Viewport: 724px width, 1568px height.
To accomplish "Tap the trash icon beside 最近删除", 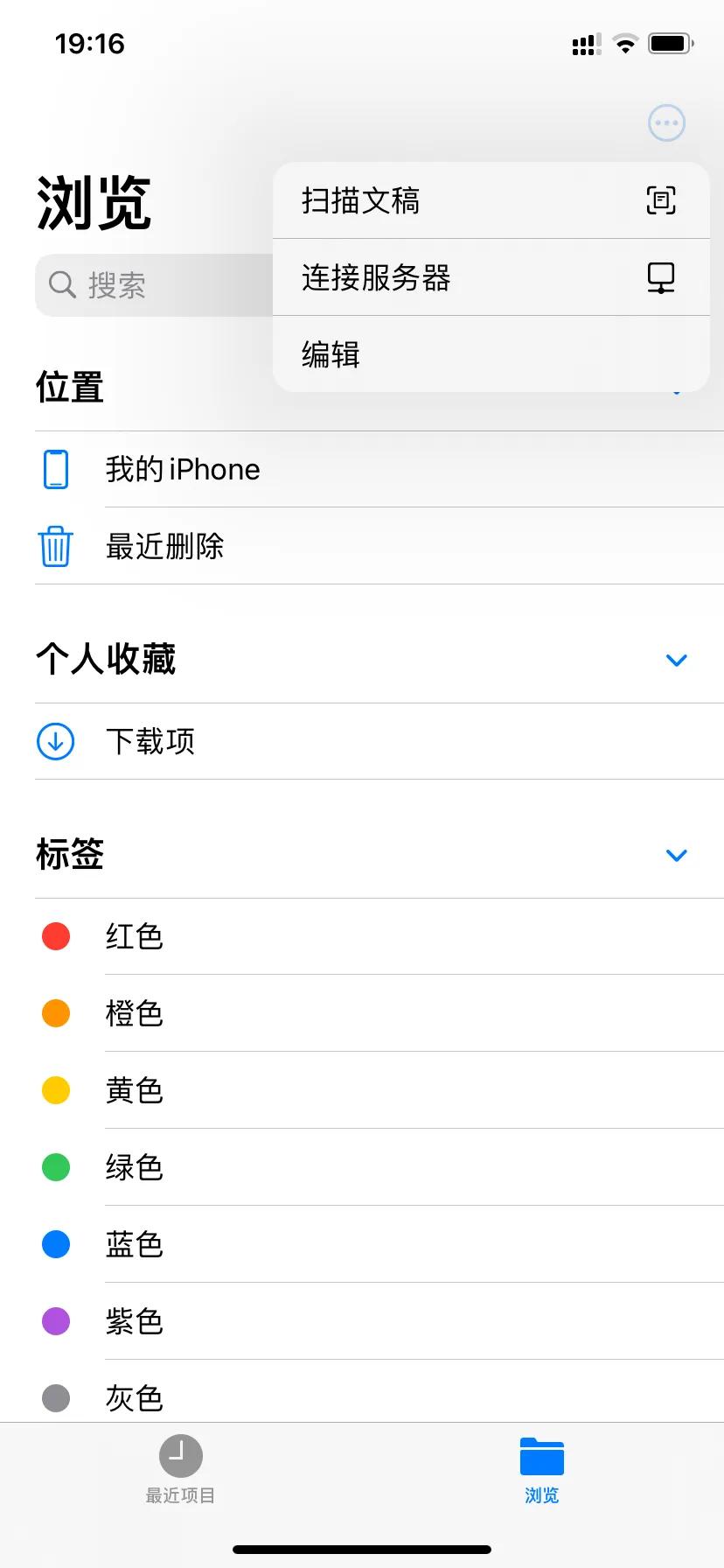I will click(x=56, y=546).
